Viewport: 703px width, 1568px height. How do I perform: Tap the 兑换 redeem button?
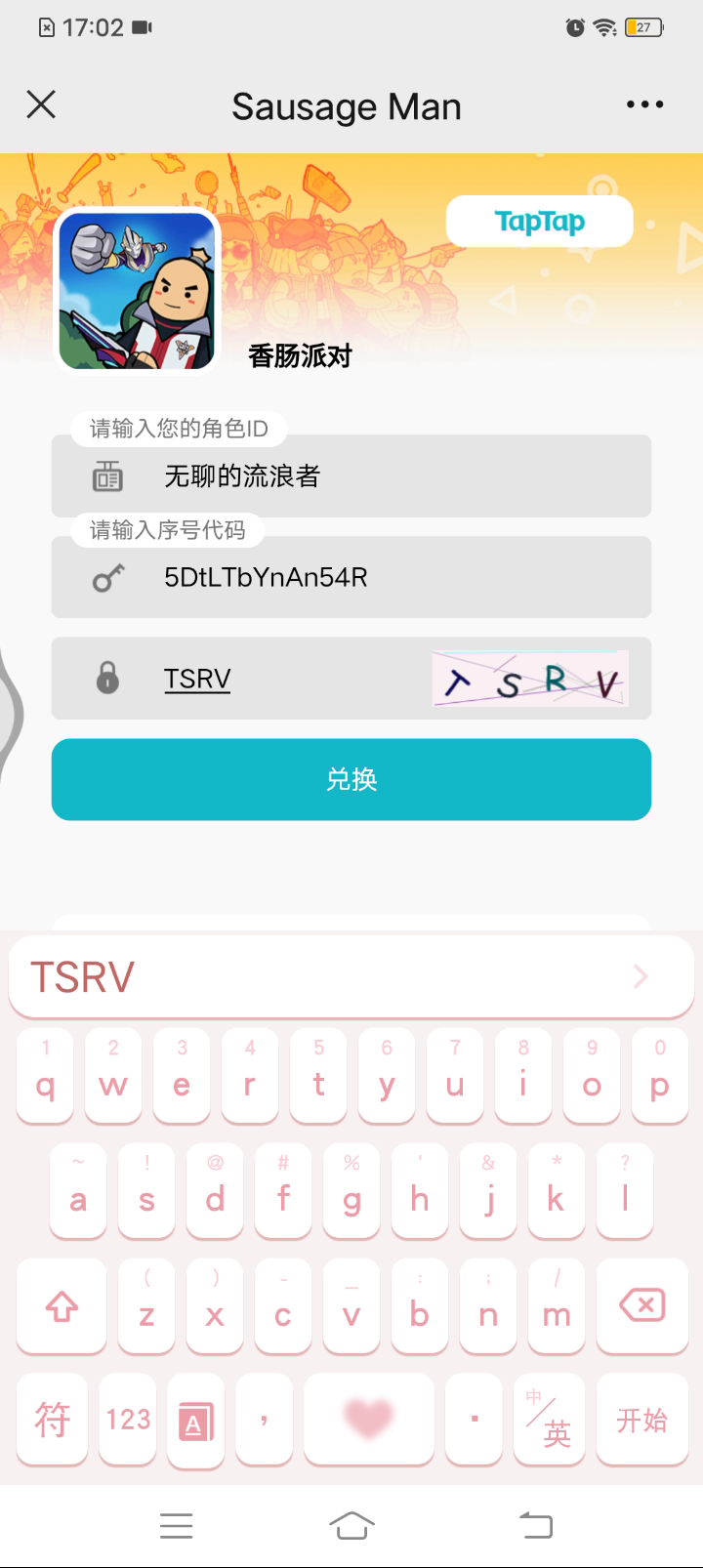click(x=351, y=779)
